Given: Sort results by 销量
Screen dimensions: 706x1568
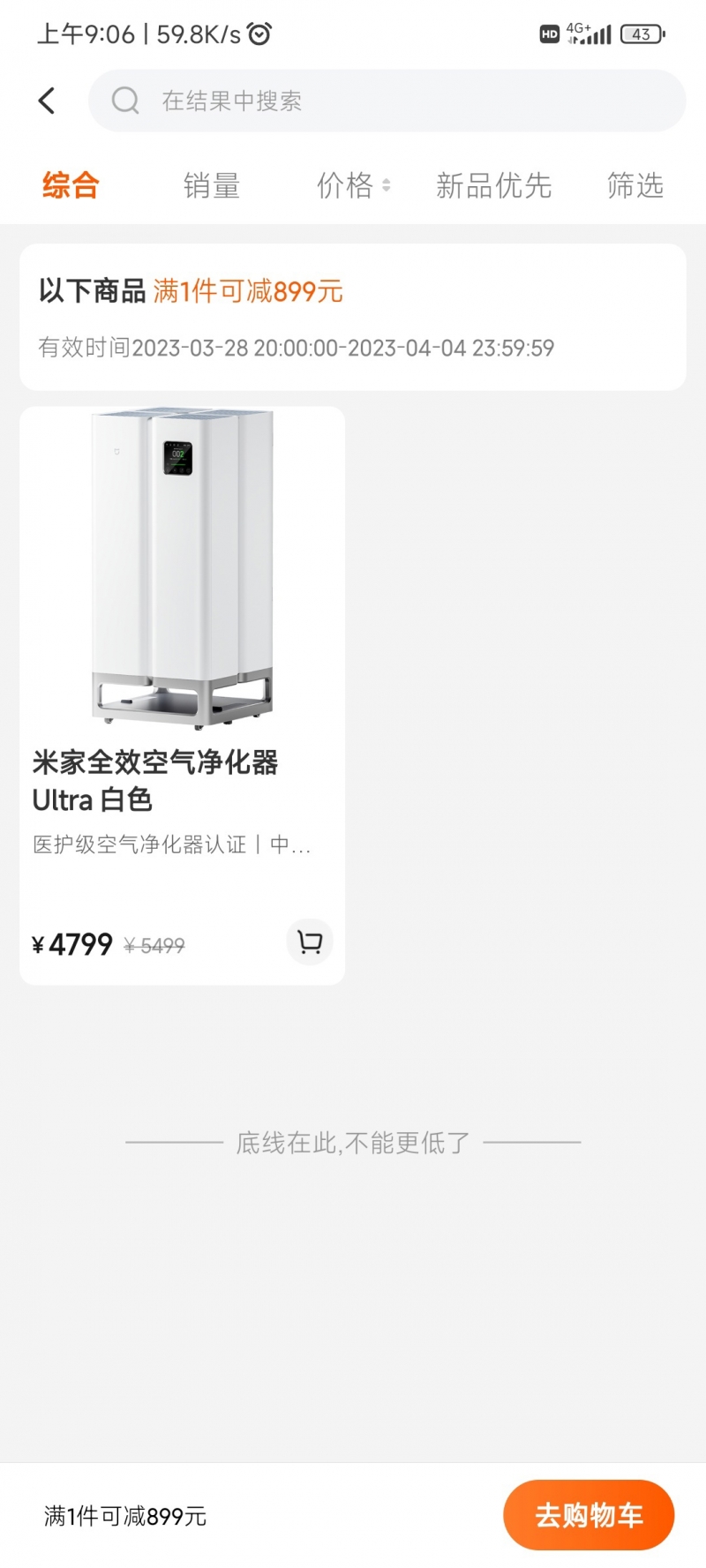Looking at the screenshot, I should click(x=212, y=185).
